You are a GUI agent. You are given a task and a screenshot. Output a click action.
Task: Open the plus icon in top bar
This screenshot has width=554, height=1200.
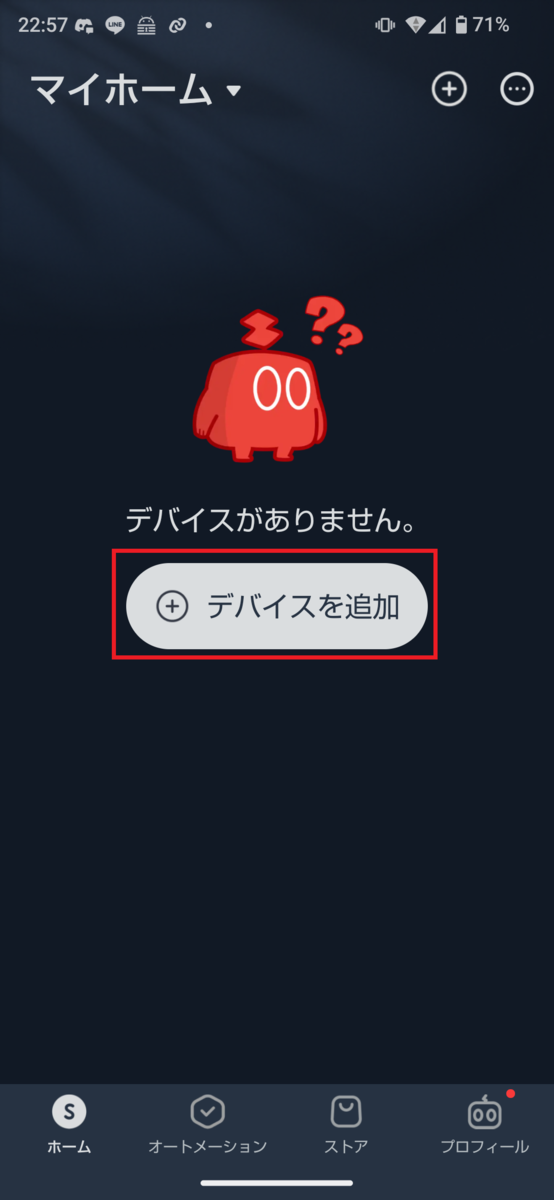tap(449, 90)
